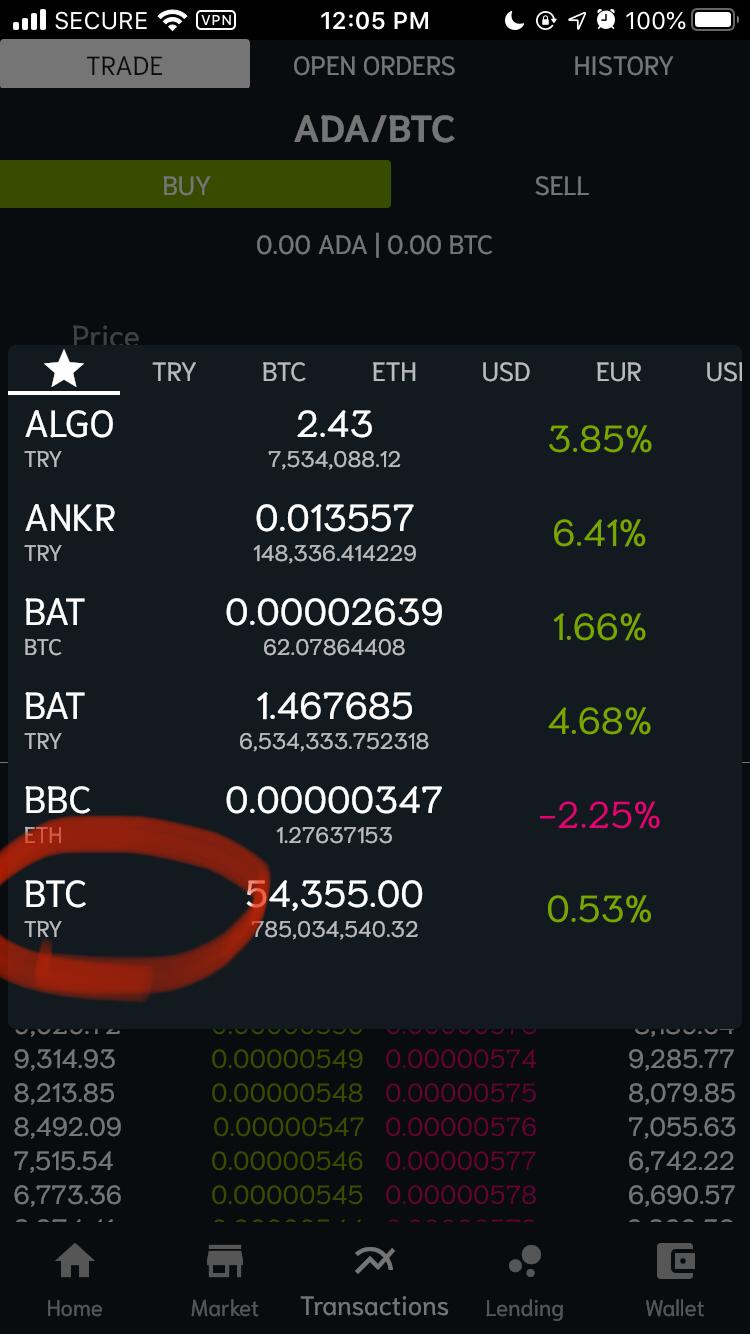Image resolution: width=750 pixels, height=1334 pixels.
Task: Show favorites with the star tab
Action: [x=64, y=371]
